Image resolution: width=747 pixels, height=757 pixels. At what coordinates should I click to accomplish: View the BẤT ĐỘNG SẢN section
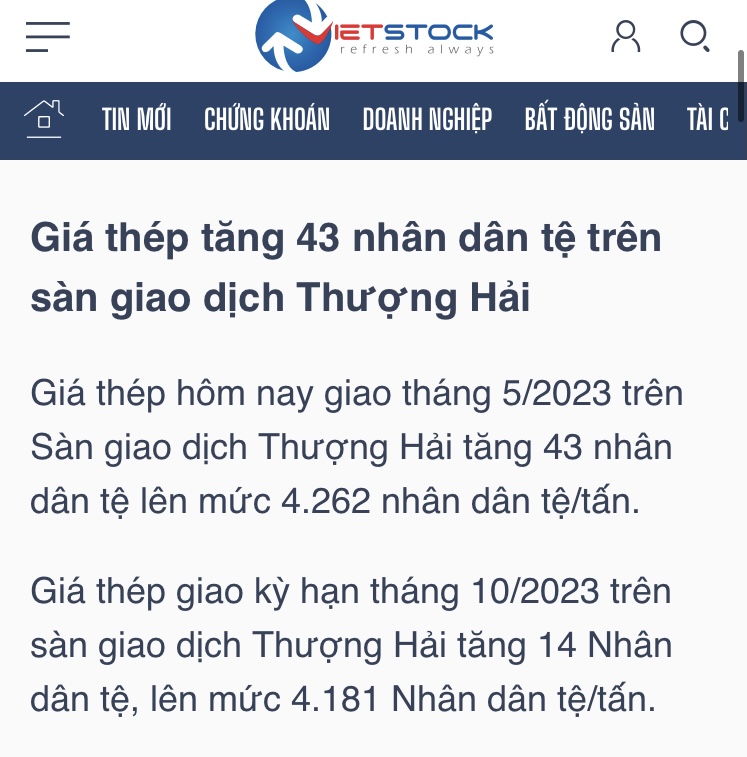[x=589, y=120]
